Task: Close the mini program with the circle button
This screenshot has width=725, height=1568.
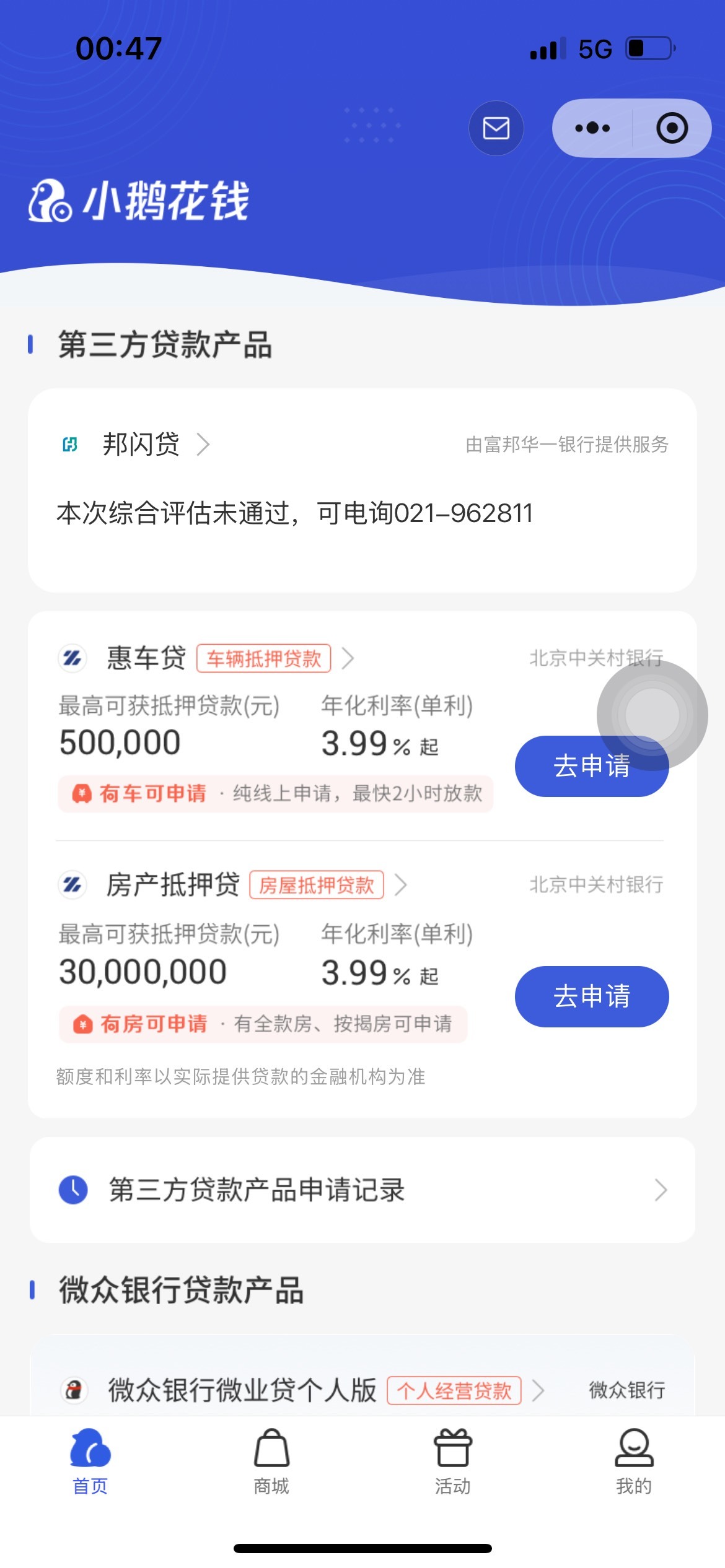Action: [672, 128]
